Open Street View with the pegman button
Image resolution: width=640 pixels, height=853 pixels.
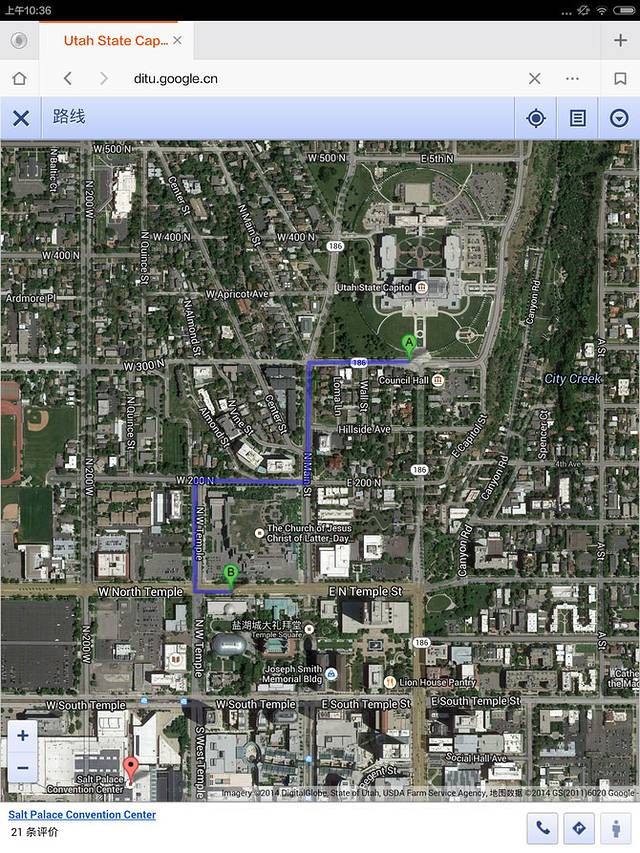point(616,828)
